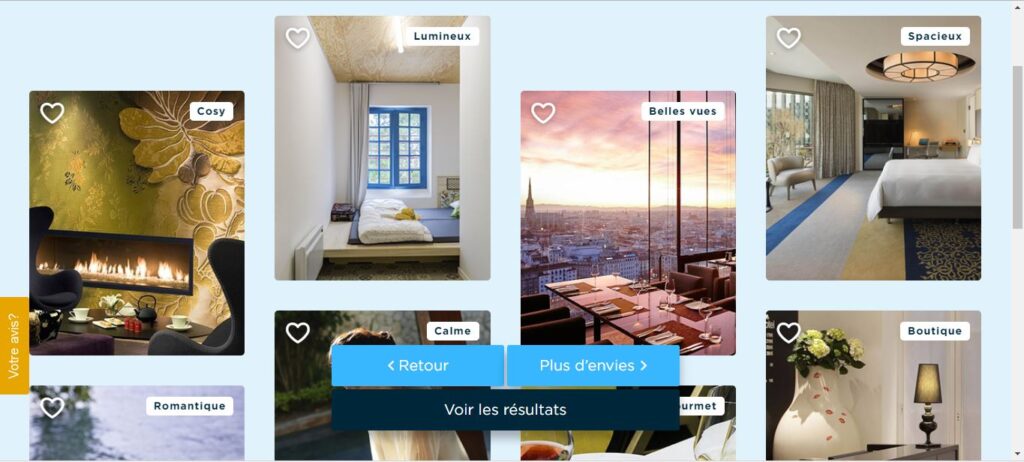Tap the heart on Romantique card
Screen dimensions: 1024x462
[52, 407]
